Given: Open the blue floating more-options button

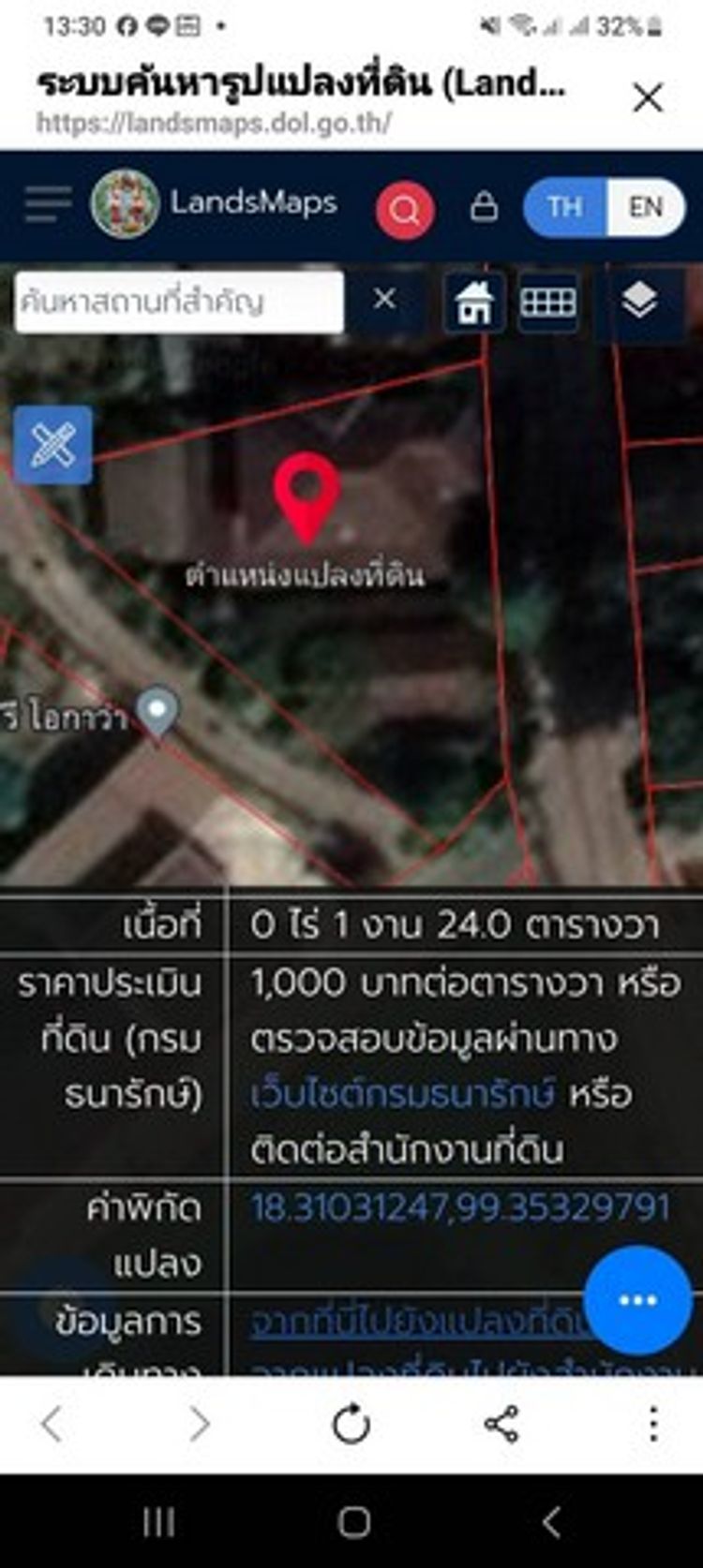Looking at the screenshot, I should coord(637,1300).
